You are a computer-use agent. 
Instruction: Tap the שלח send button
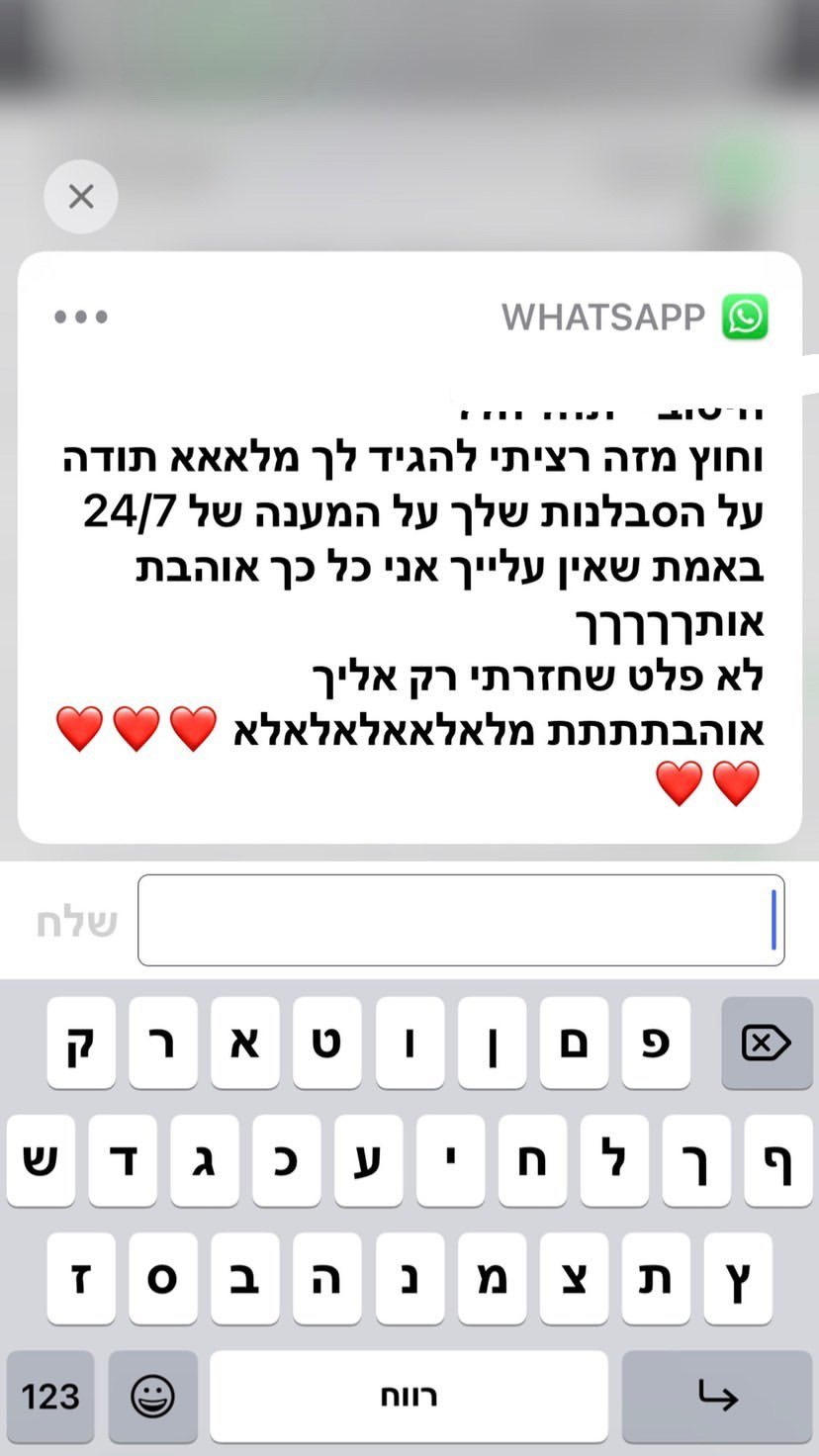[77, 922]
